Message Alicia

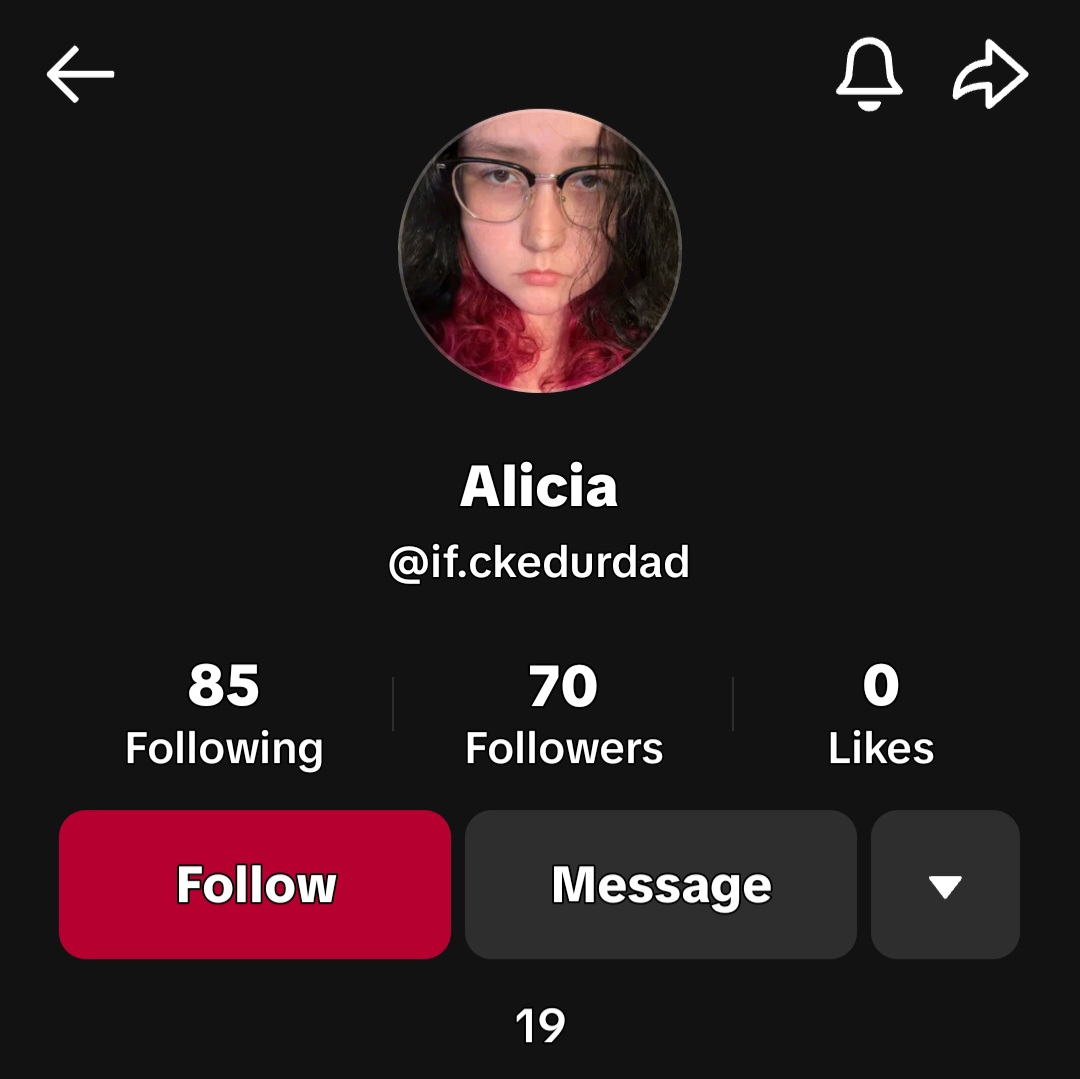[x=661, y=885]
